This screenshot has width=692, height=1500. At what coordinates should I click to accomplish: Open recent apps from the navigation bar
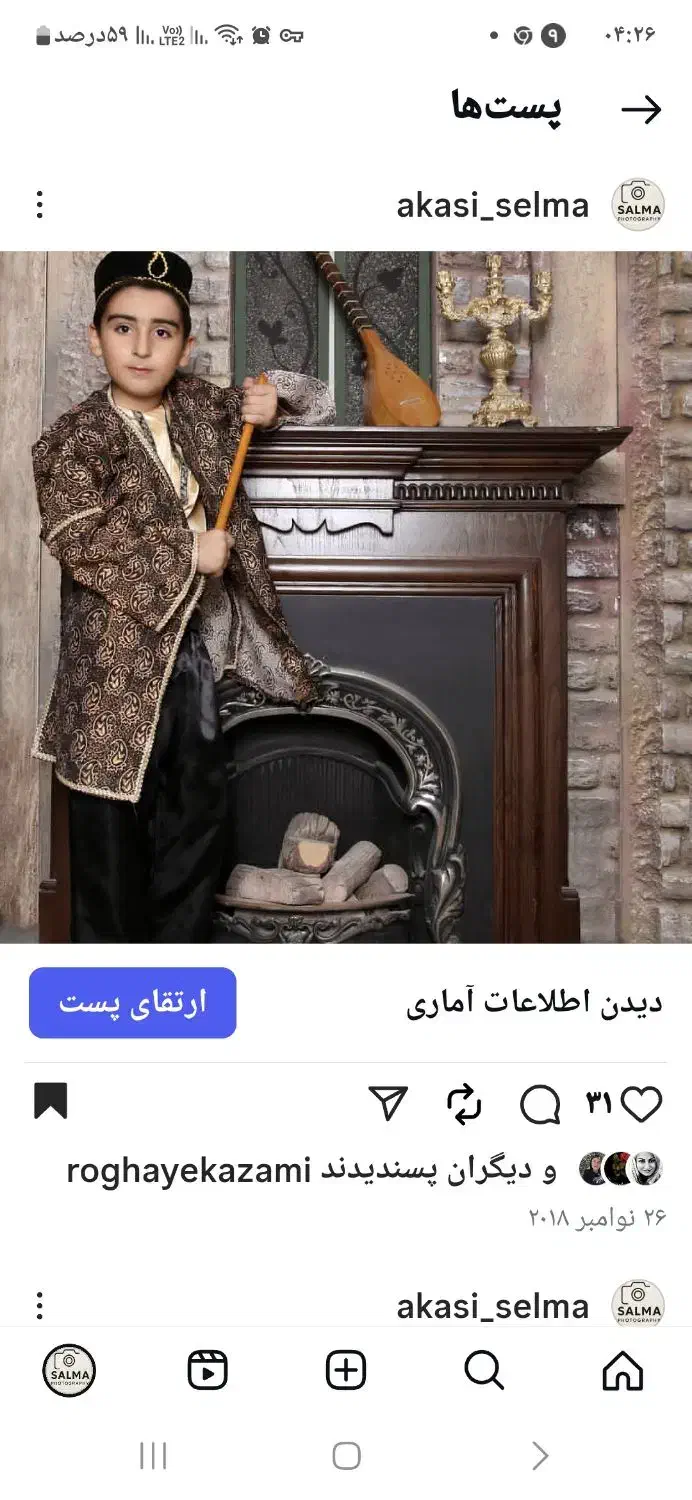click(x=153, y=1456)
